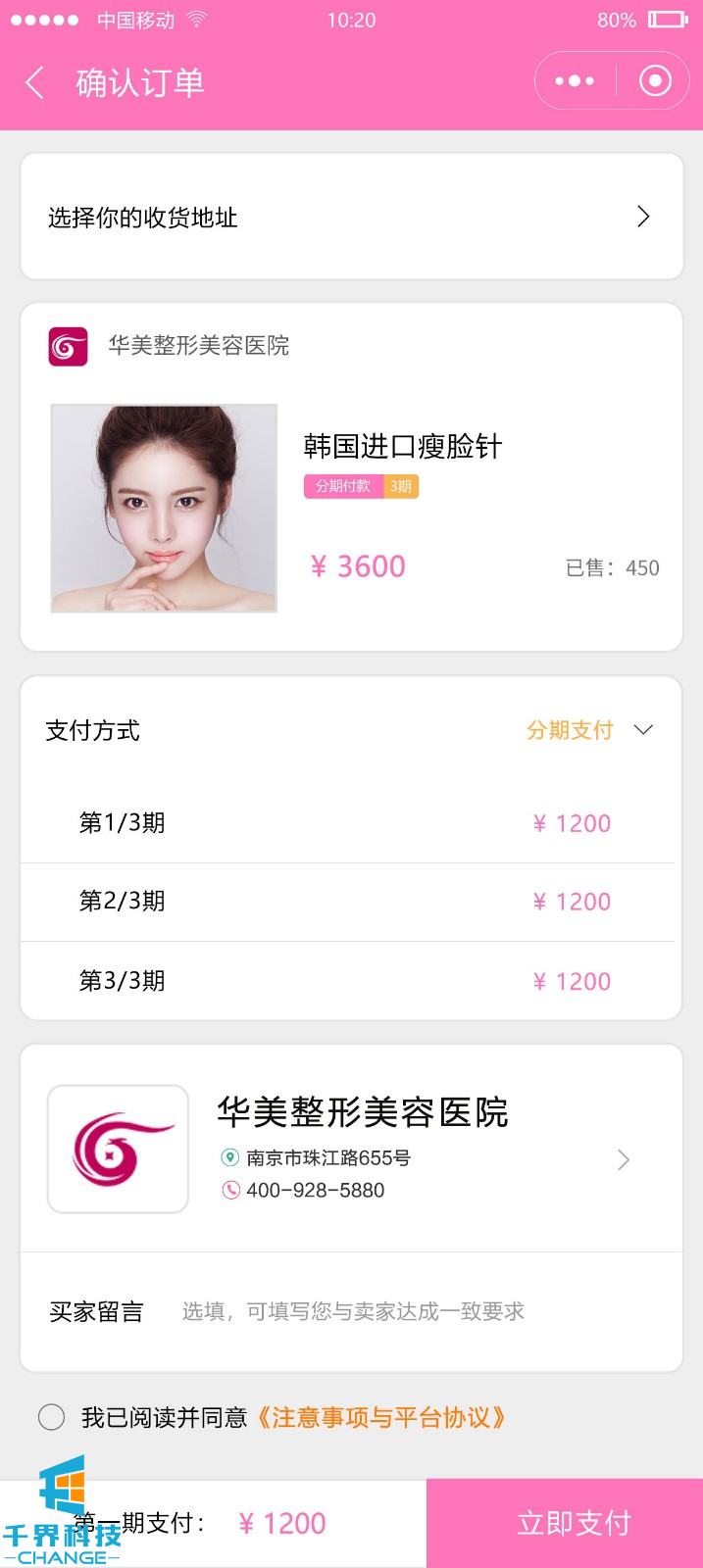Image resolution: width=703 pixels, height=1568 pixels.
Task: Open the mini-program more options menu
Action: [575, 81]
